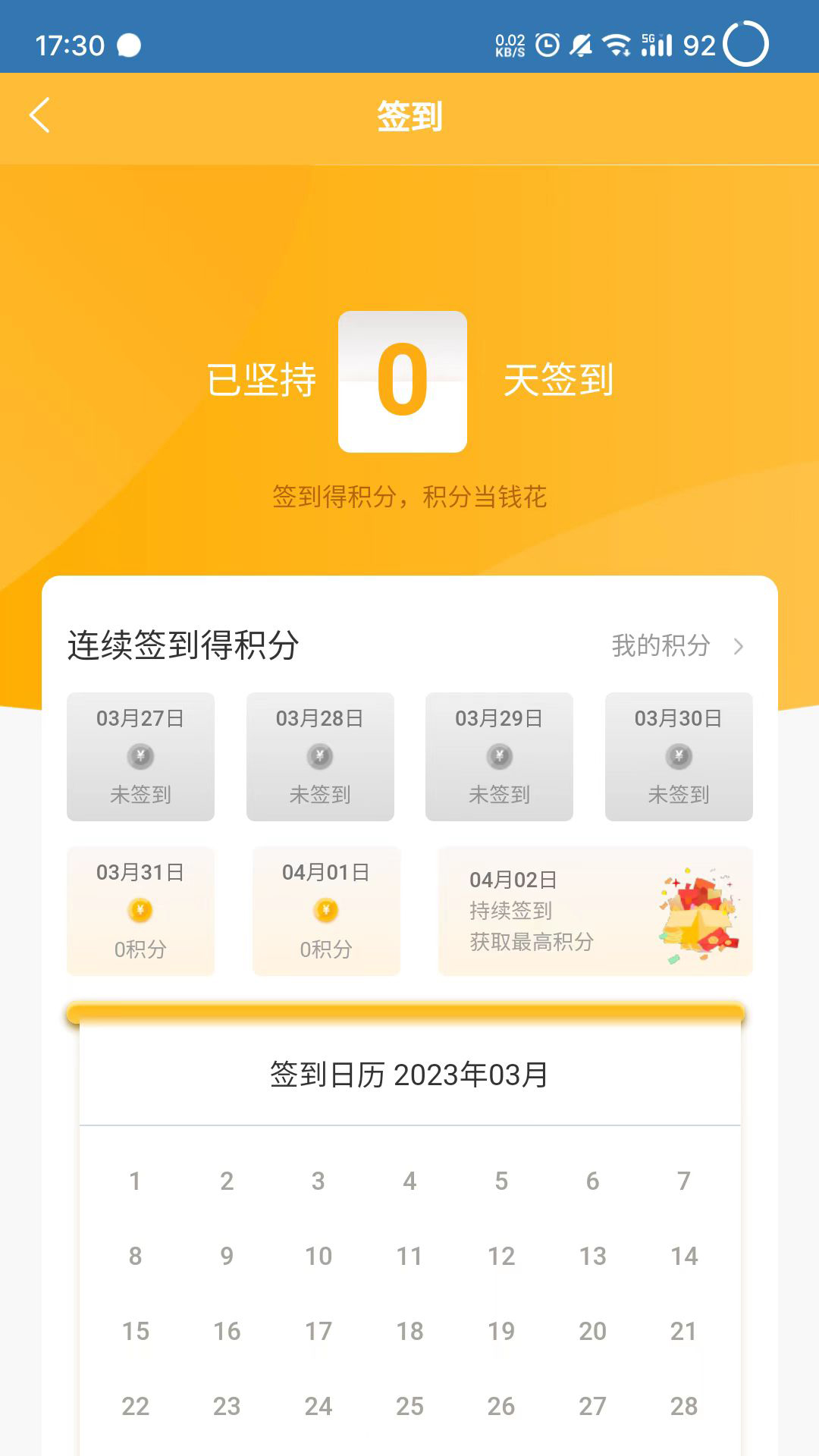Open the 我的积分 link
The height and width of the screenshot is (1456, 819).
(661, 646)
